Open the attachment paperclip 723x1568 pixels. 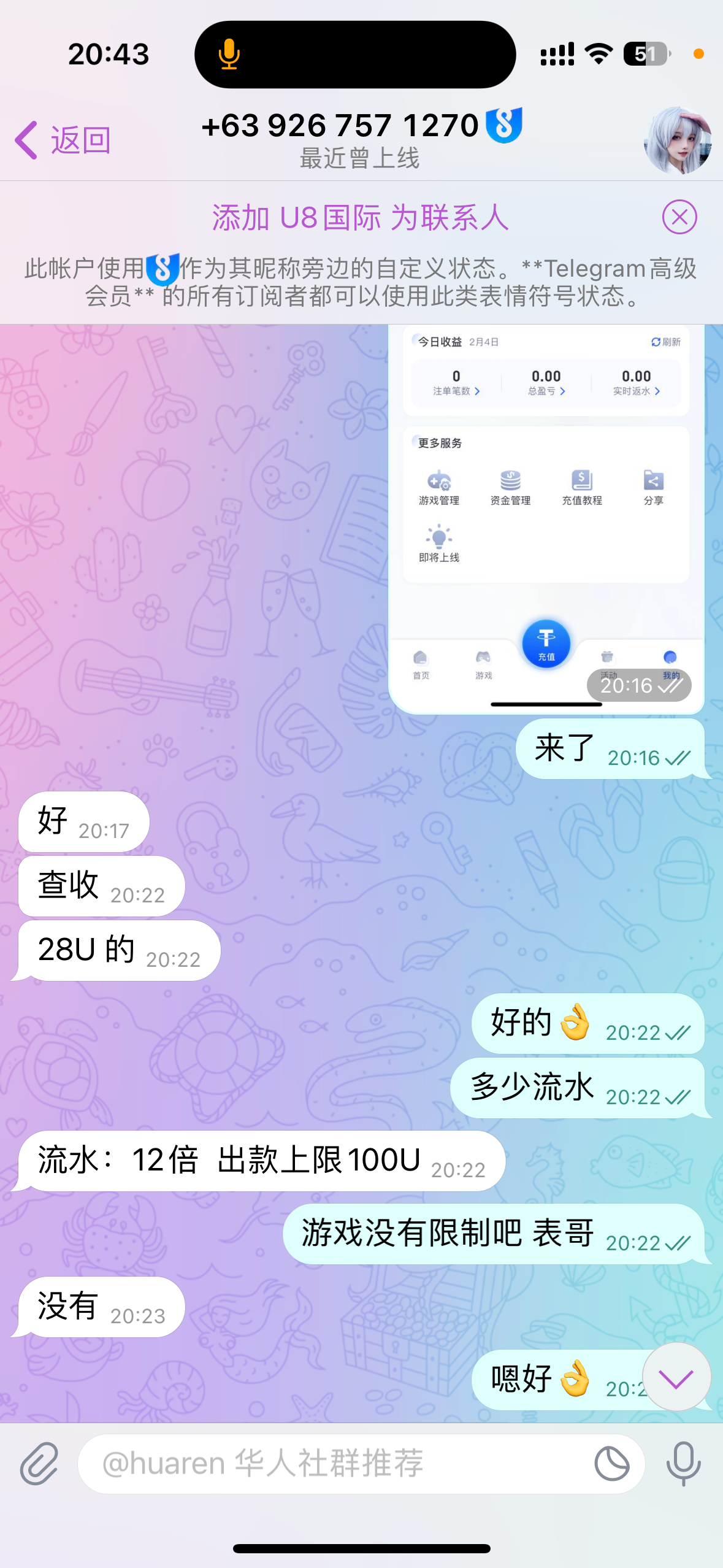pyautogui.click(x=39, y=1464)
